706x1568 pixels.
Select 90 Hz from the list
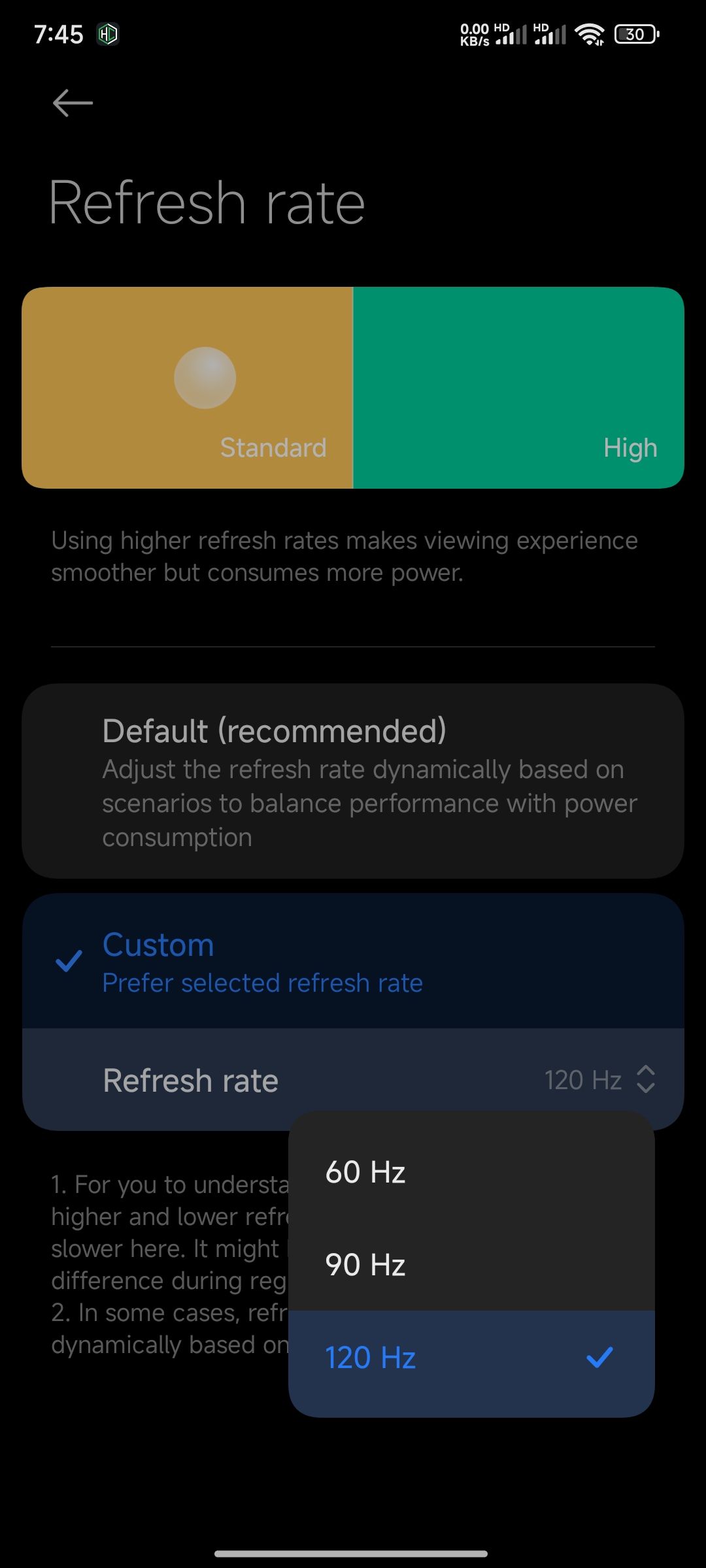[471, 1265]
